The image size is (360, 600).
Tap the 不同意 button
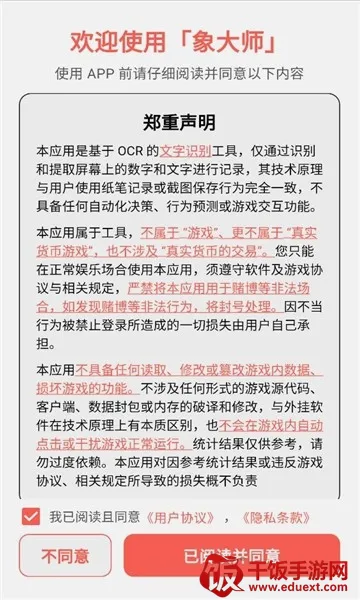[65, 556]
